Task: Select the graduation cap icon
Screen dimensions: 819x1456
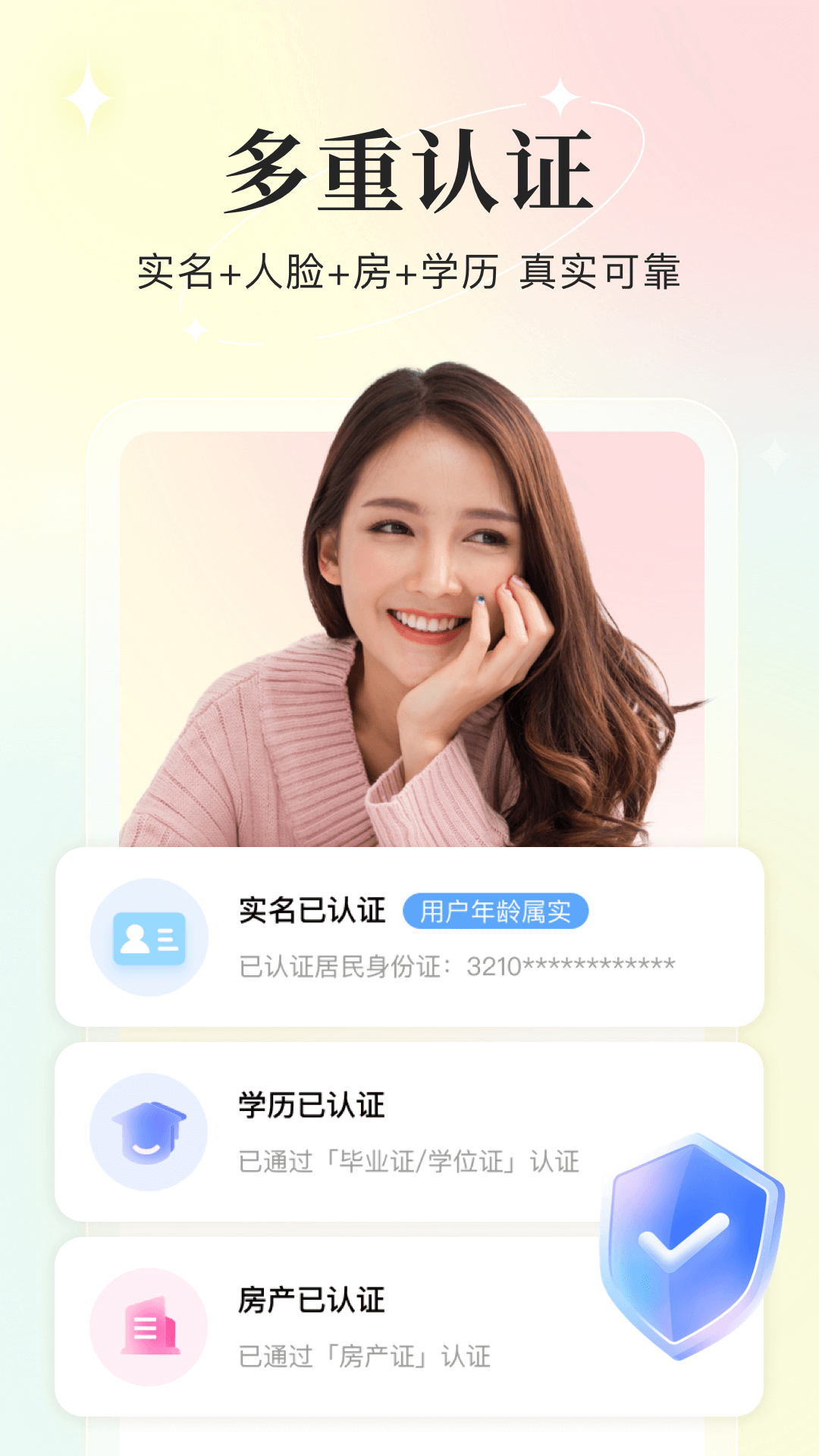Action: click(149, 1131)
